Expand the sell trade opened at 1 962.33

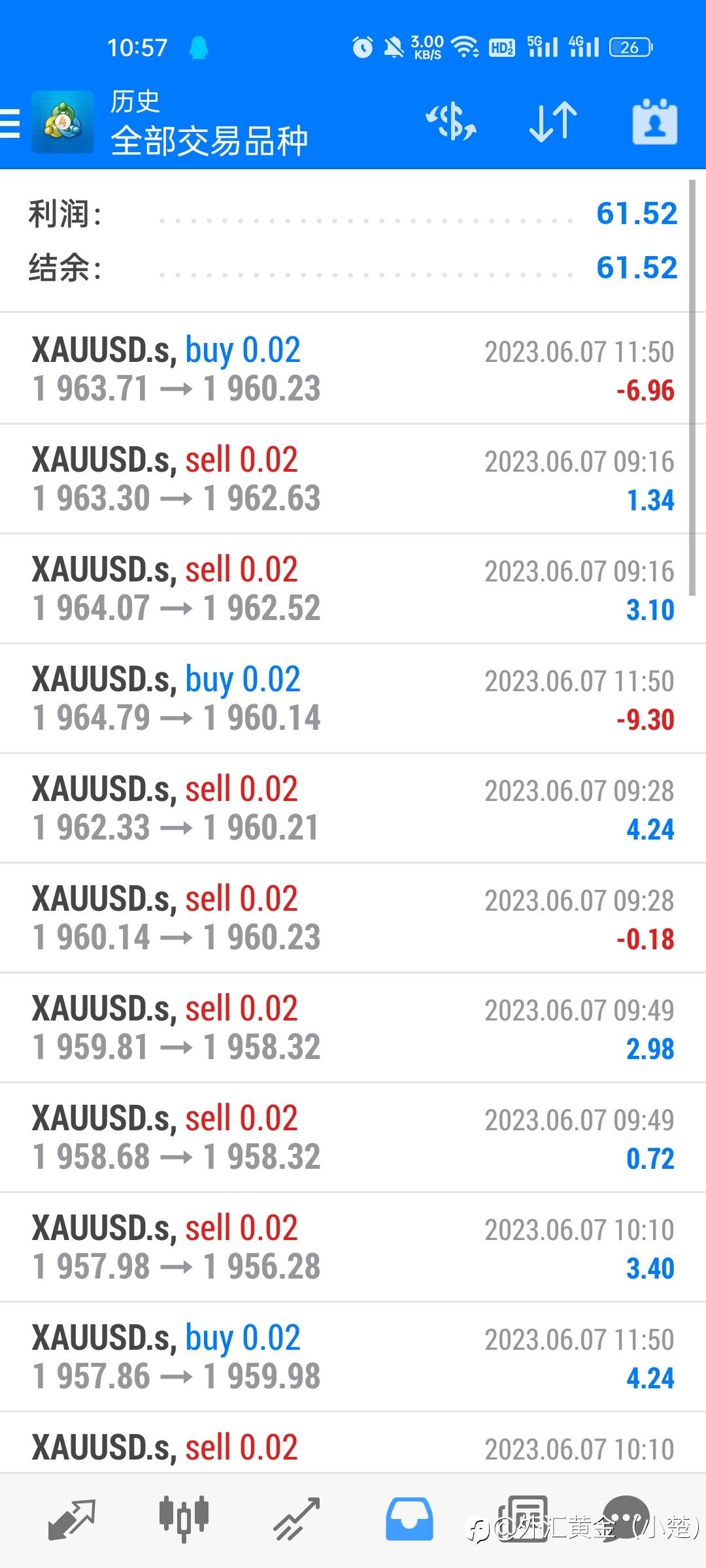pos(353,808)
